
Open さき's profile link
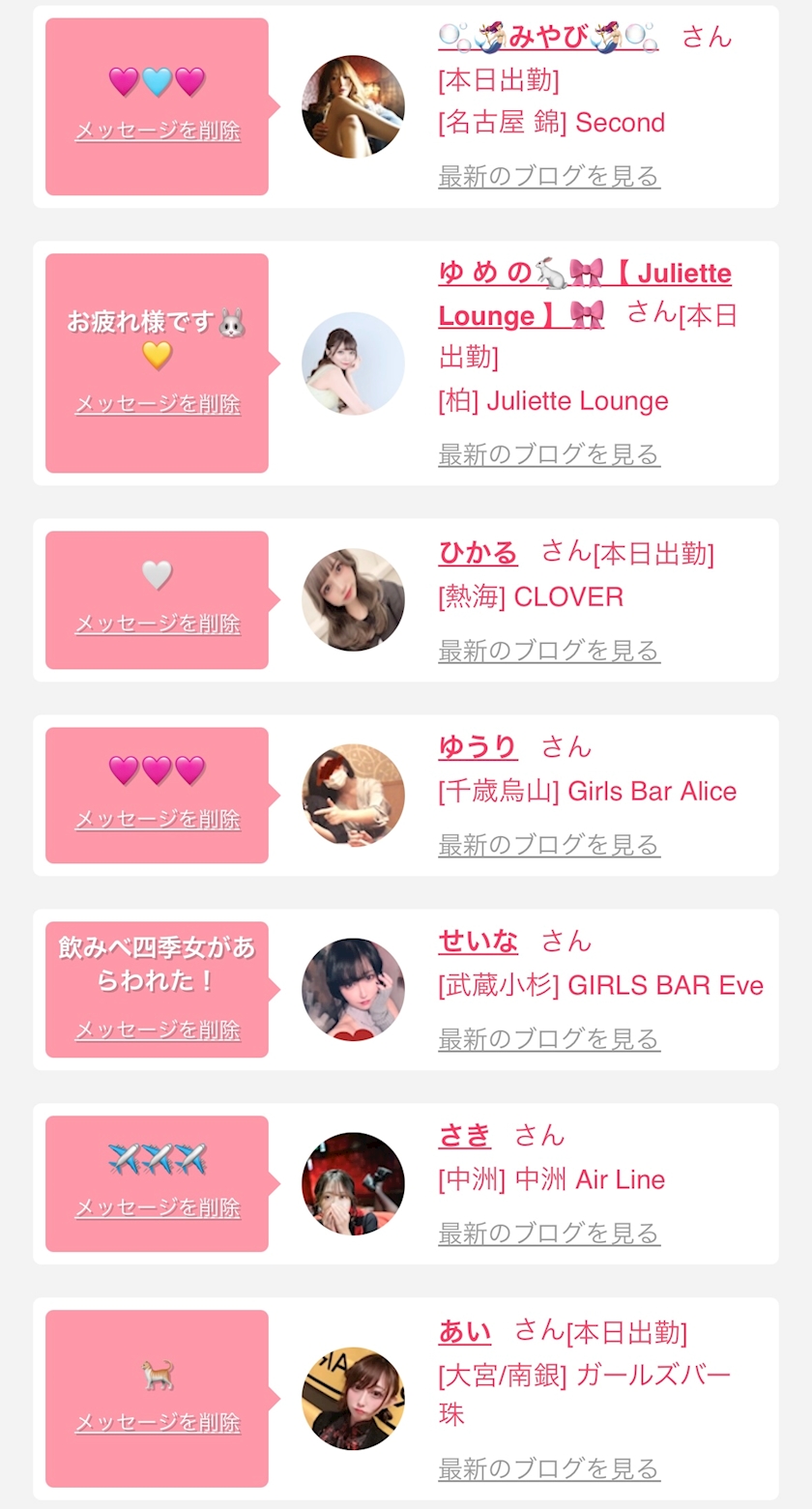[465, 1136]
